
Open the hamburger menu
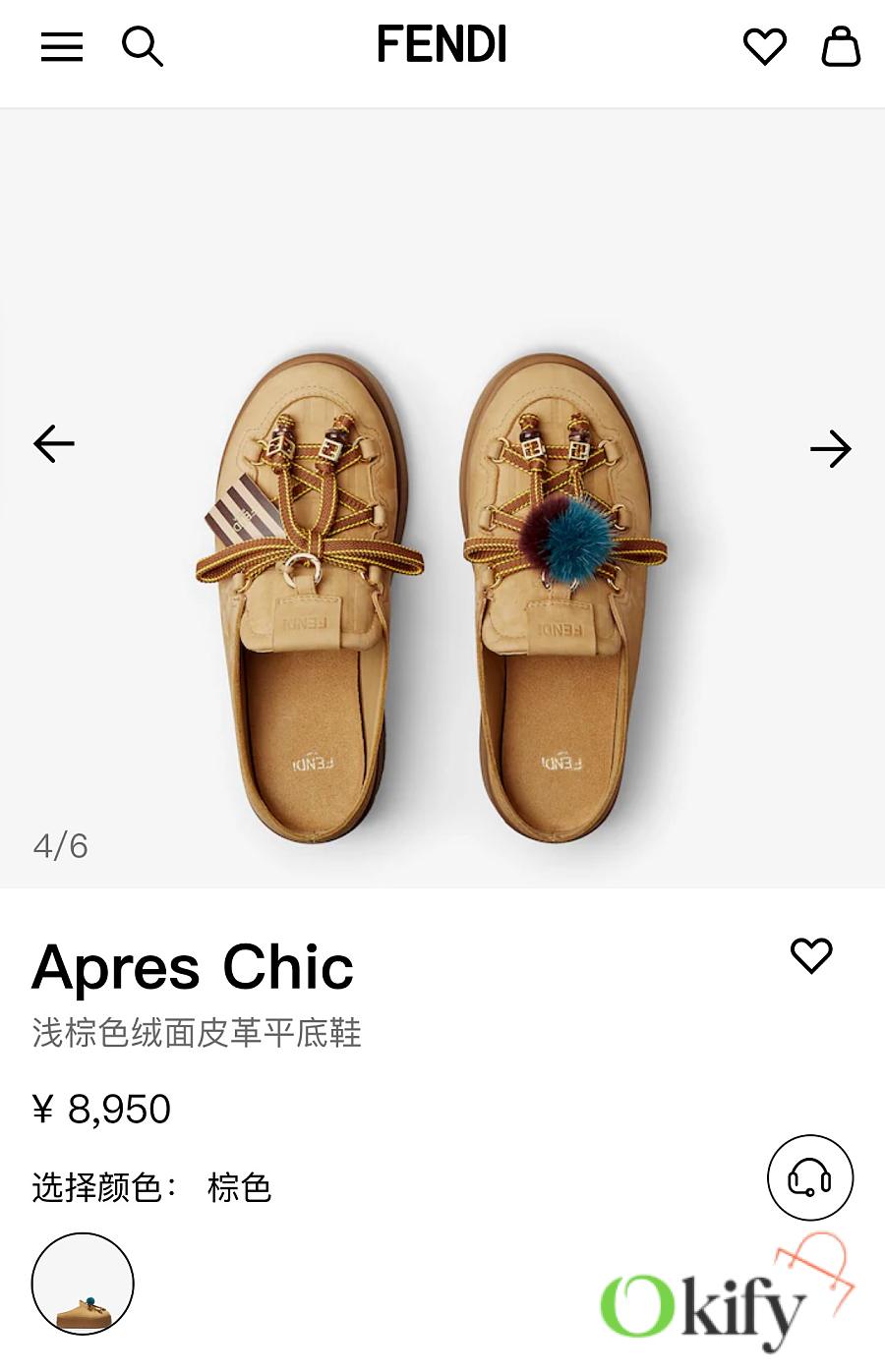pyautogui.click(x=62, y=46)
